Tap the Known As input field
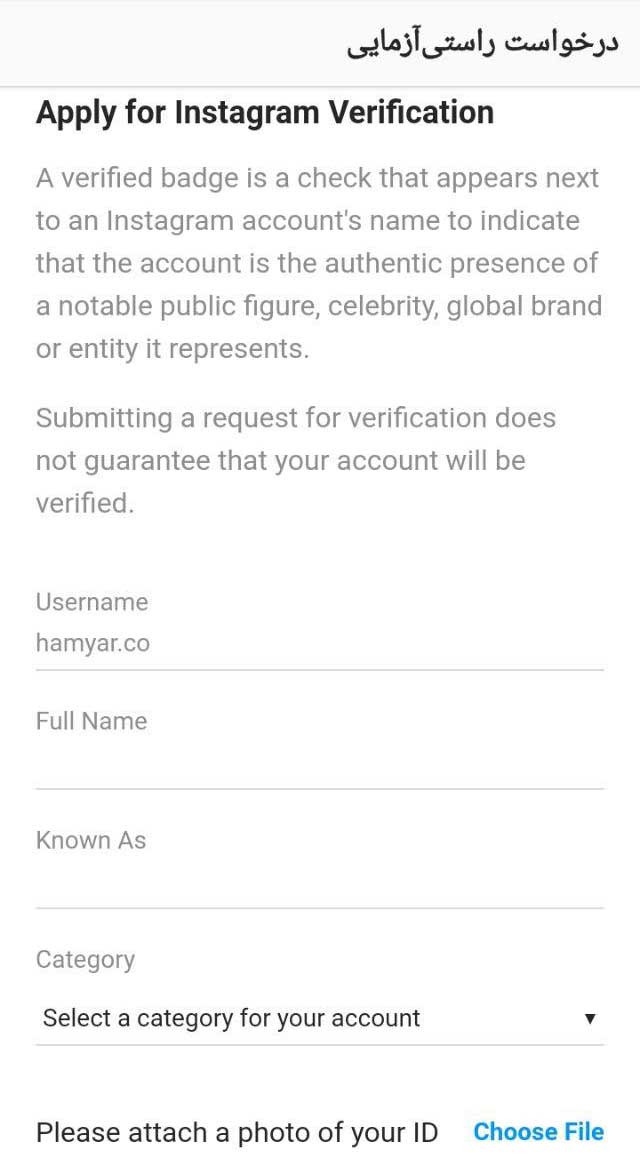This screenshot has height=1166, width=640. (x=318, y=884)
